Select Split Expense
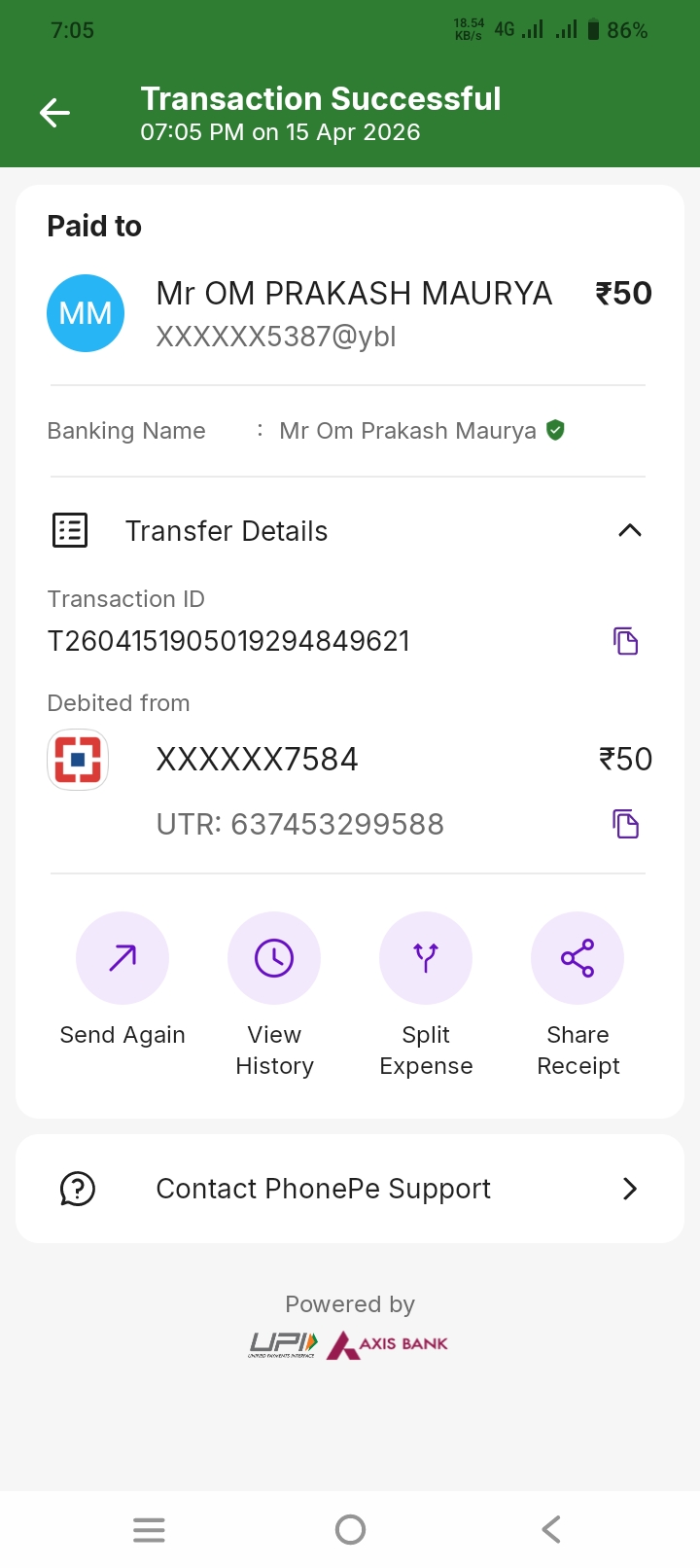The height and width of the screenshot is (1568, 700). click(426, 959)
